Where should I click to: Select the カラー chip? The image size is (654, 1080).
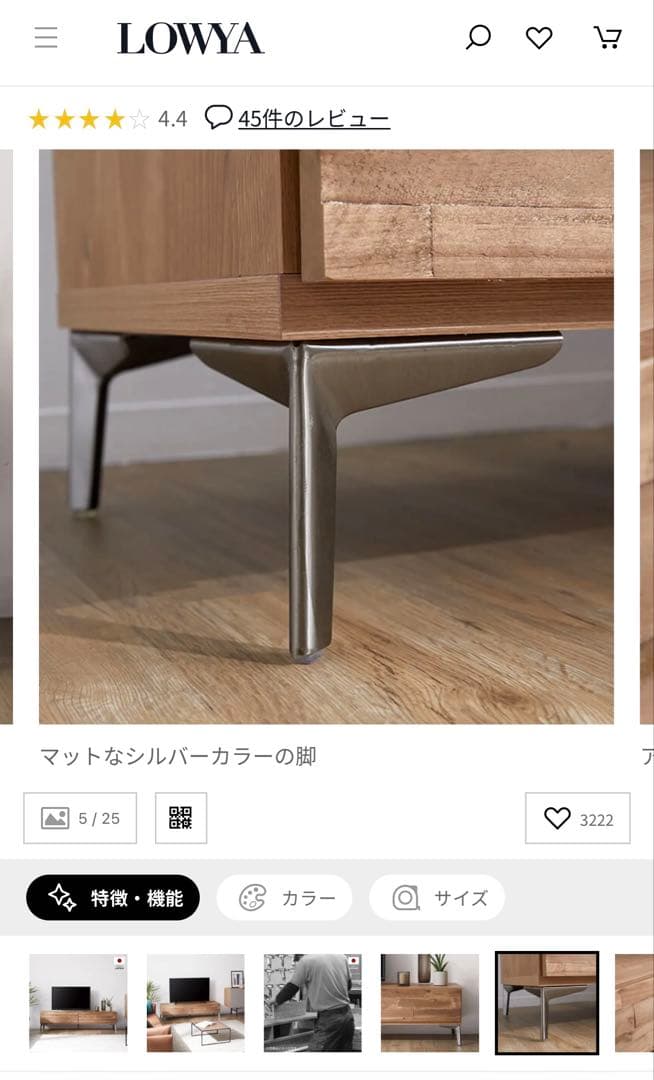tap(285, 898)
